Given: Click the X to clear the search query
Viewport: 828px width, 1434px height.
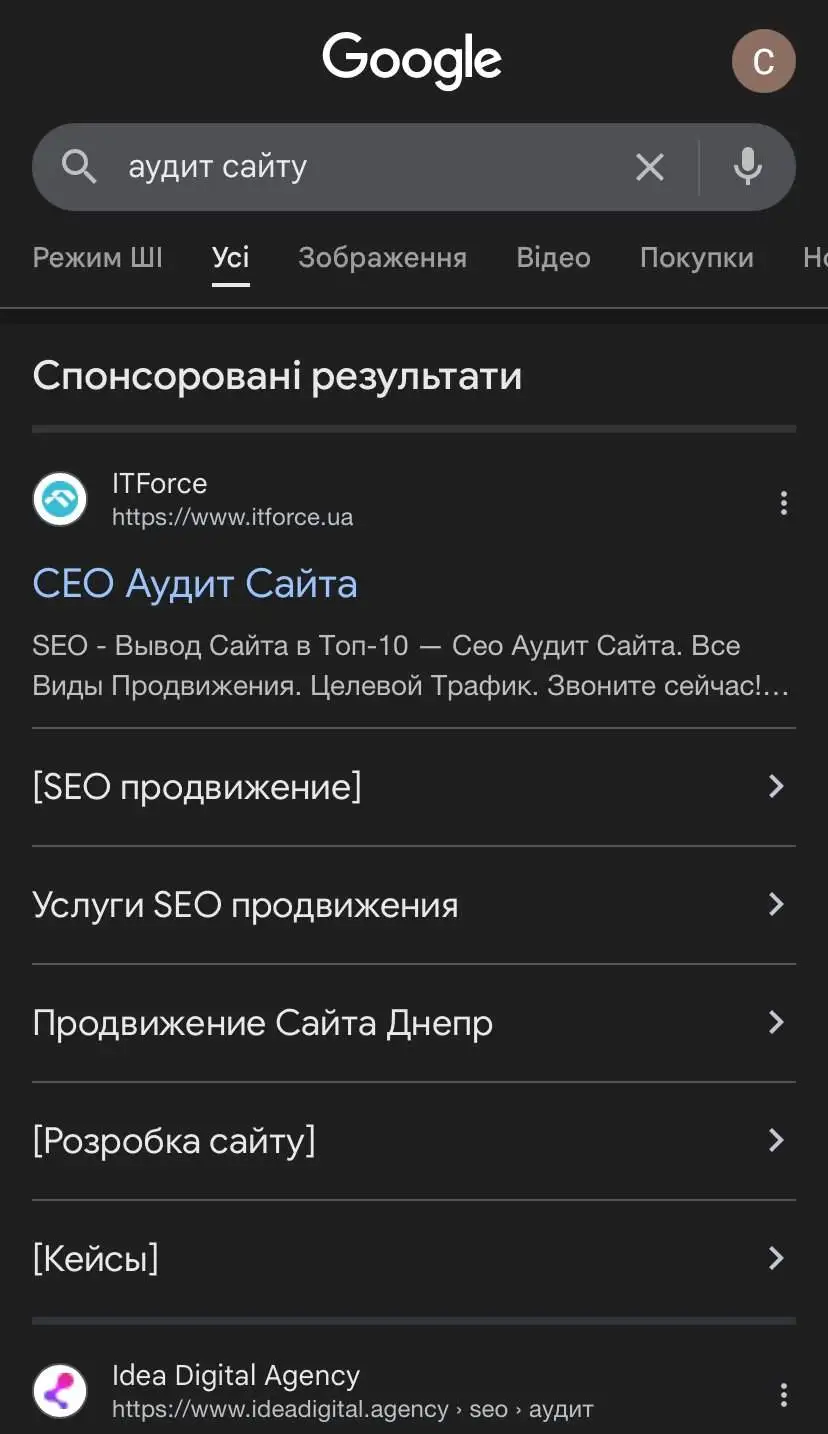Looking at the screenshot, I should pos(650,166).
